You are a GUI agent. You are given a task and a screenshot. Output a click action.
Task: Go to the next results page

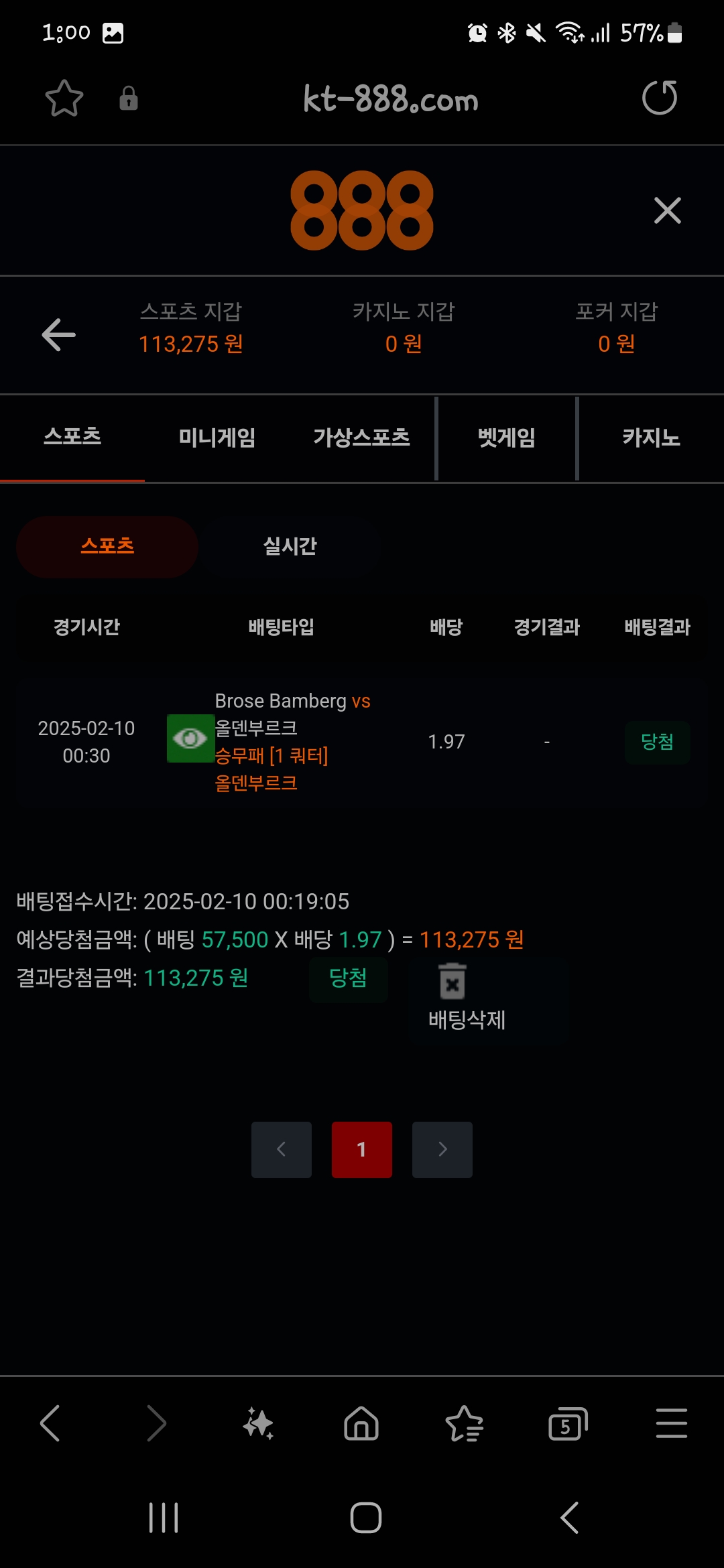442,1149
